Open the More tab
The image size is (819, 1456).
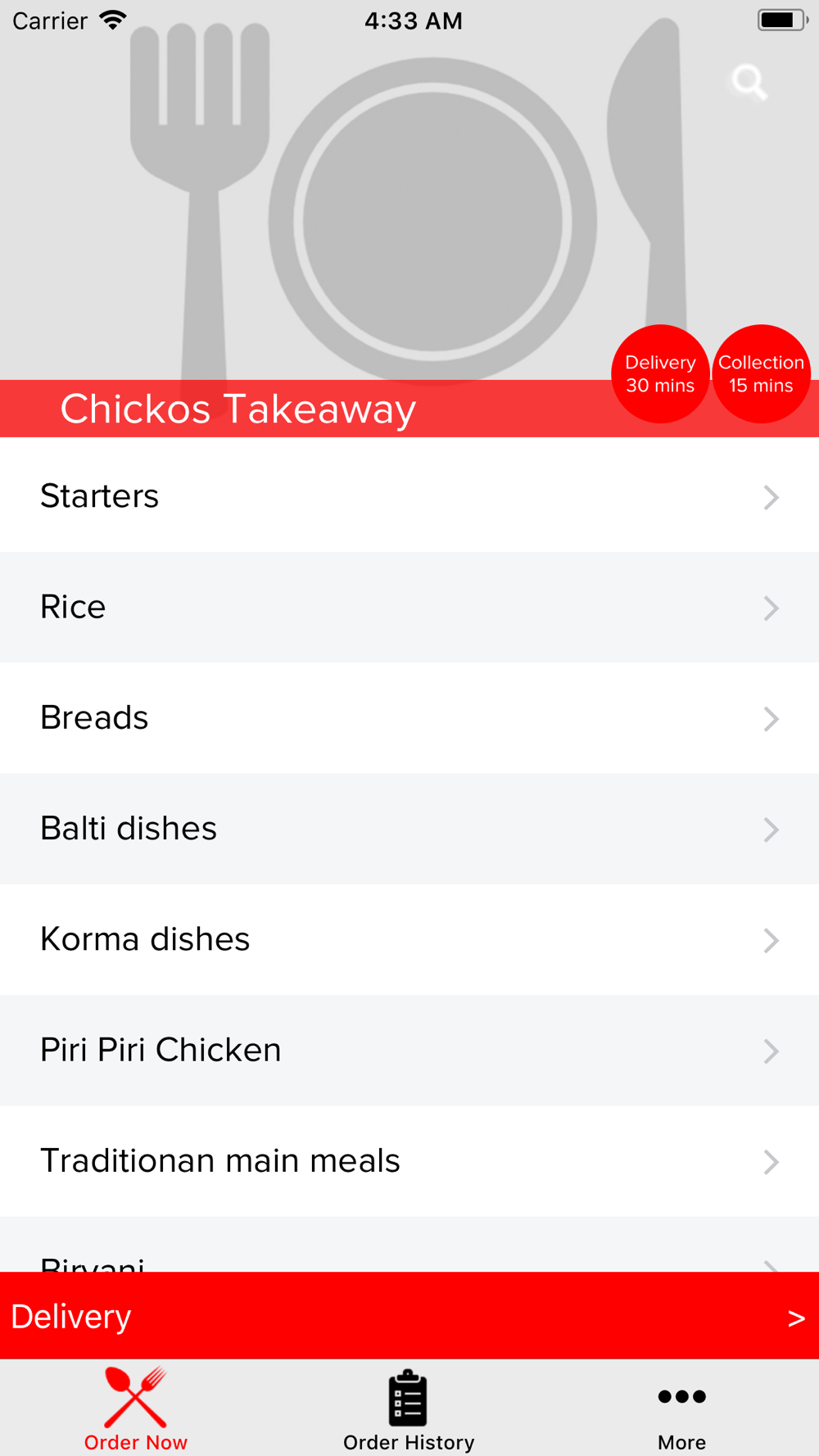point(681,1409)
